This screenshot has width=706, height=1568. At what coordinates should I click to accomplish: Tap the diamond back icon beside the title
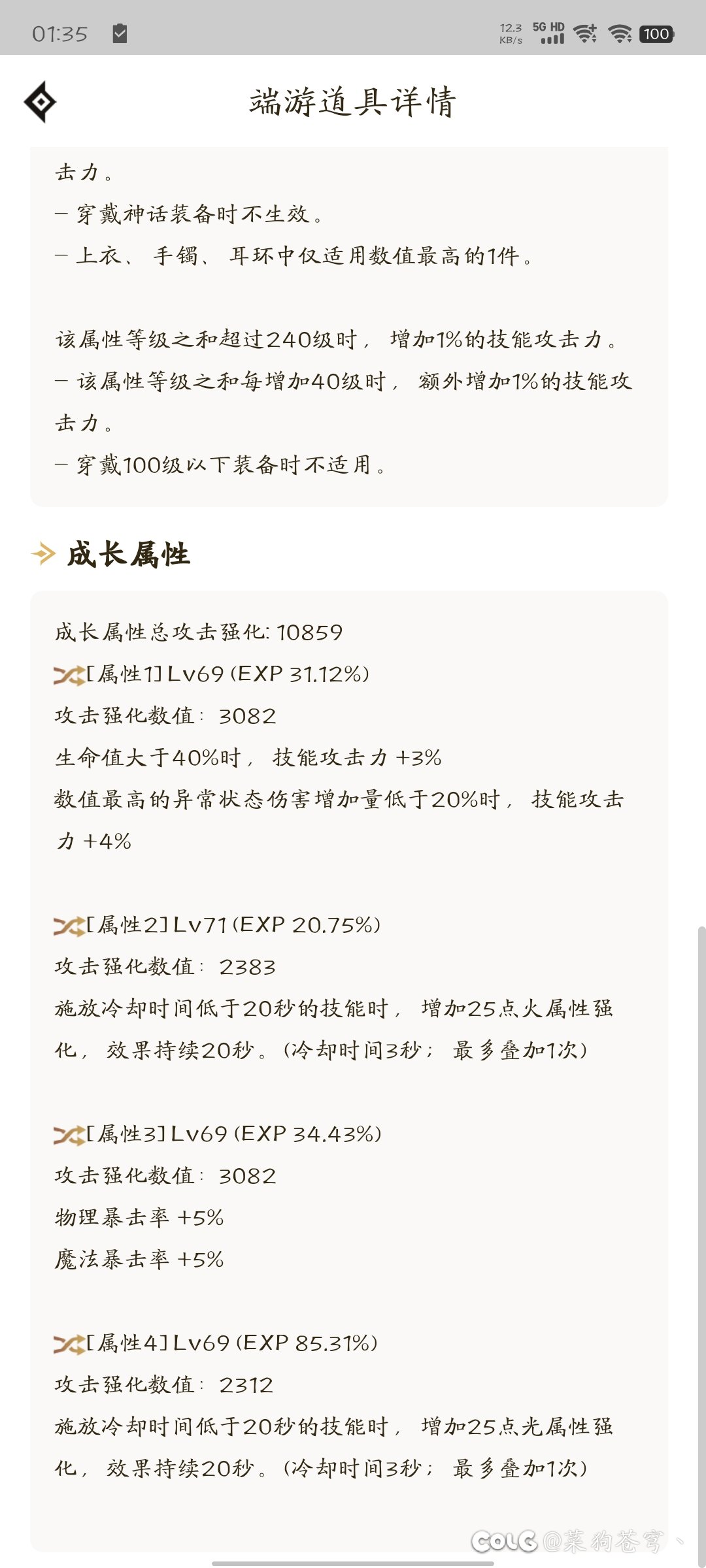[x=40, y=102]
